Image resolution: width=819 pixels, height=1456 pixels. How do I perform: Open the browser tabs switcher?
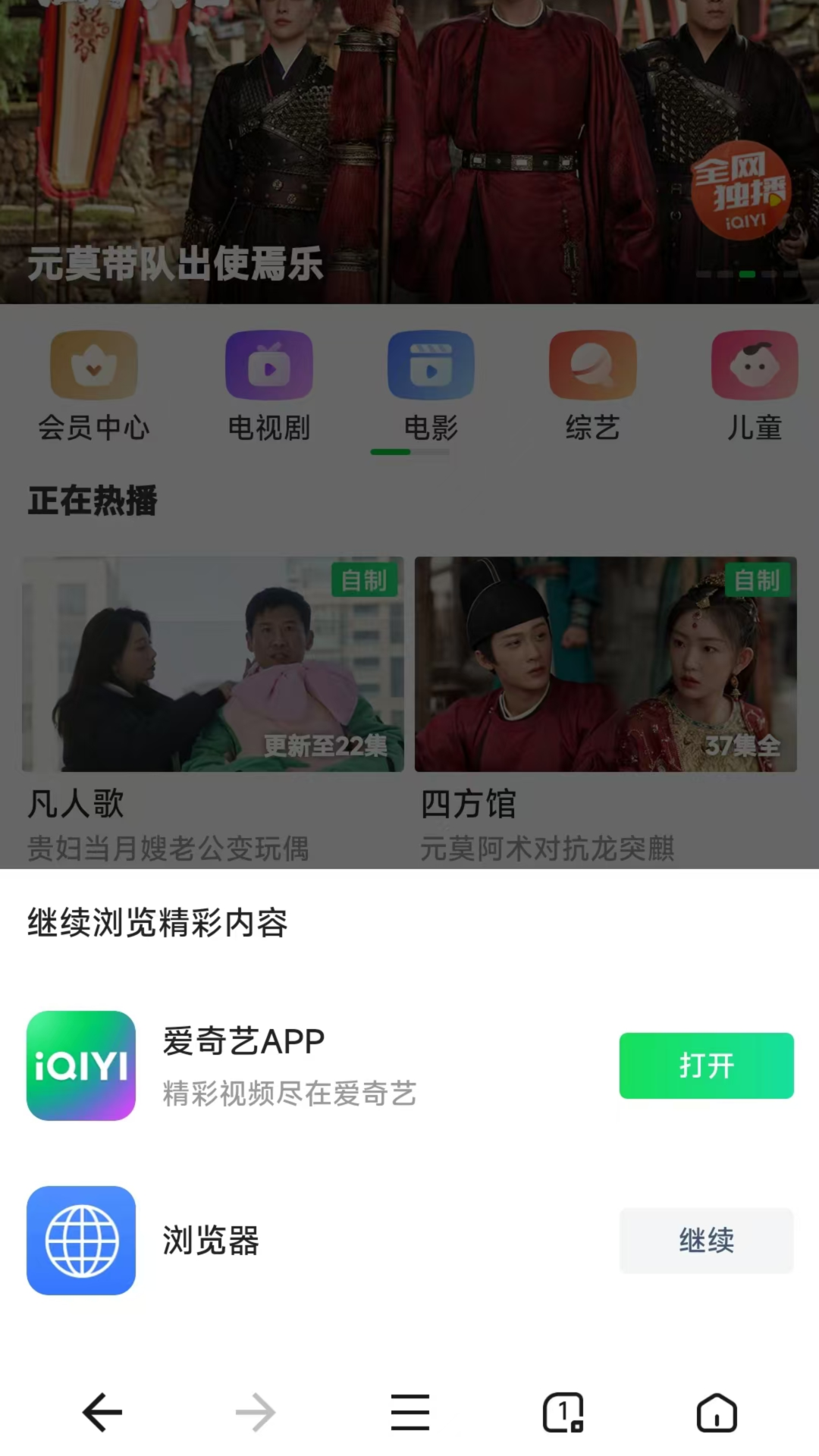[x=563, y=1413]
